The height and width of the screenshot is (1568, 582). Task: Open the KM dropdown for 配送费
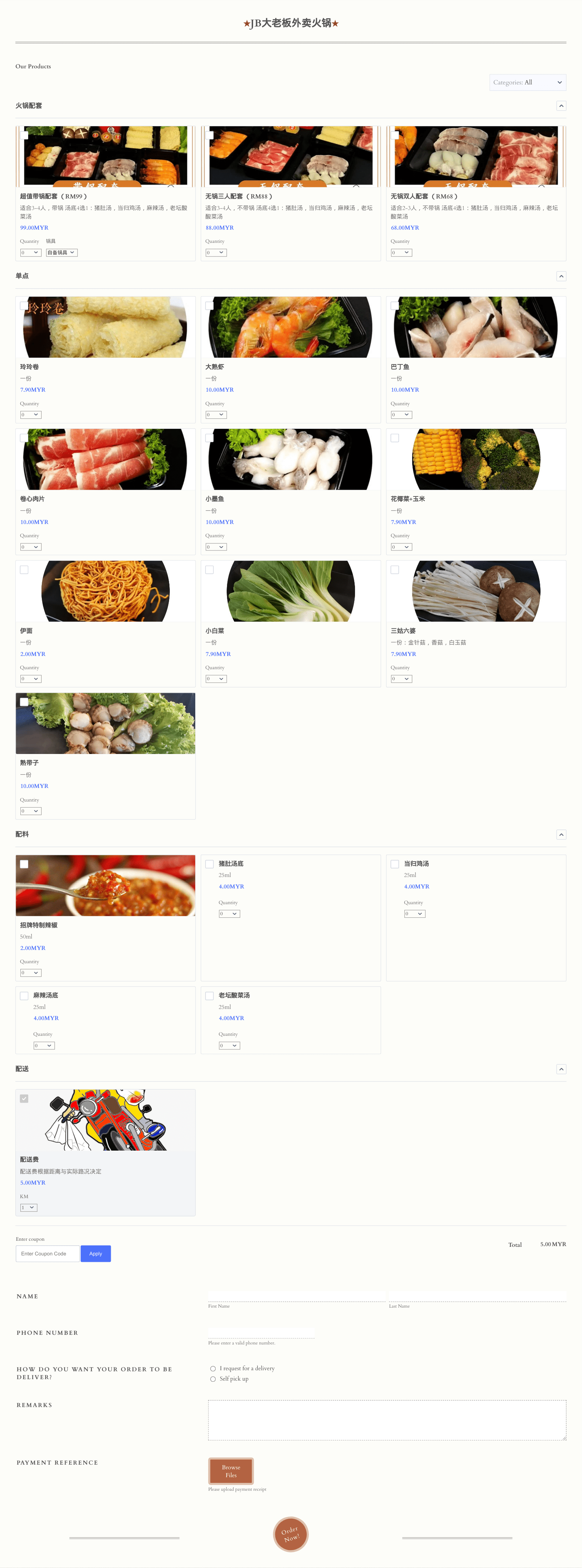(x=29, y=1207)
